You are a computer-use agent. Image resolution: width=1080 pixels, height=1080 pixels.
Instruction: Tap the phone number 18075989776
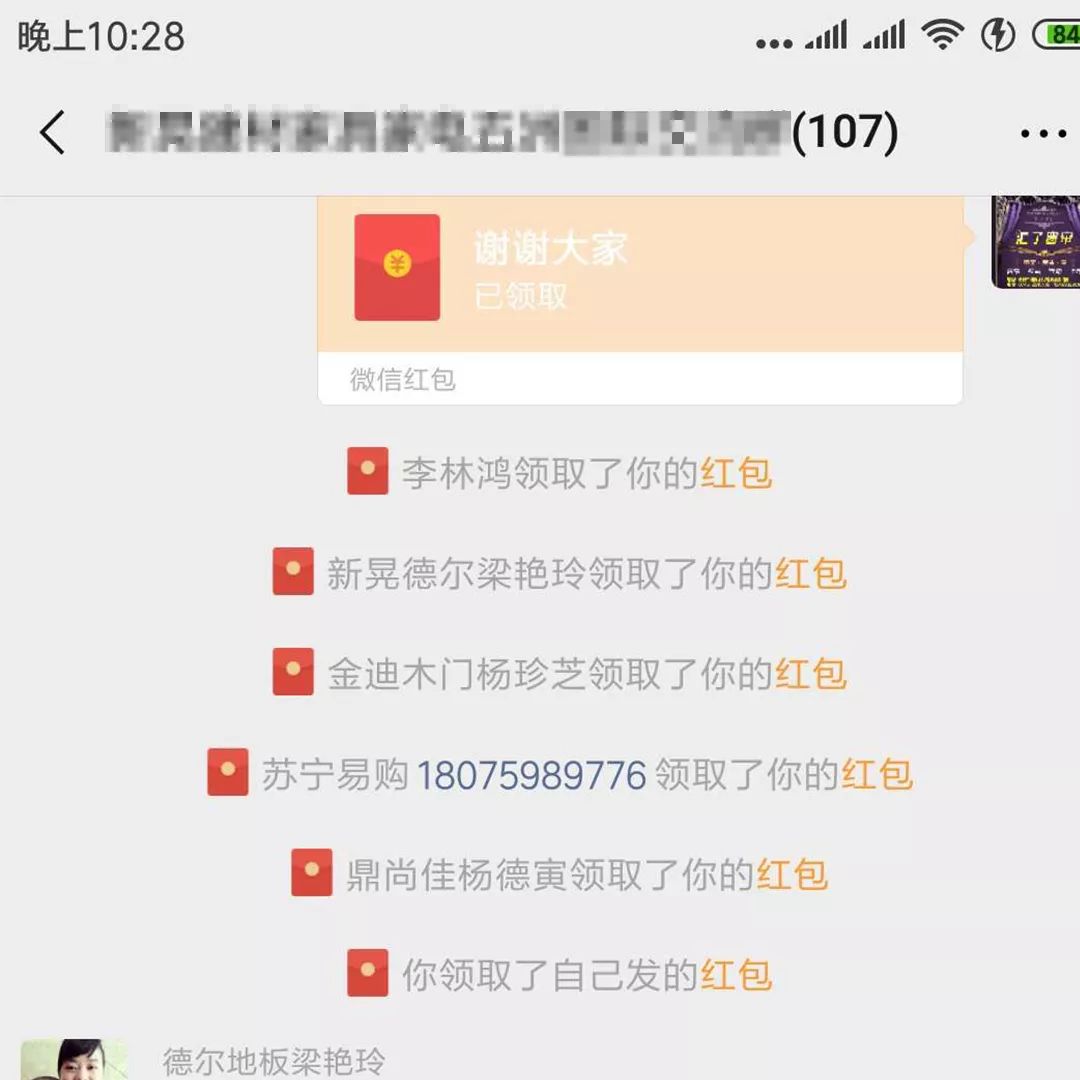(x=531, y=776)
